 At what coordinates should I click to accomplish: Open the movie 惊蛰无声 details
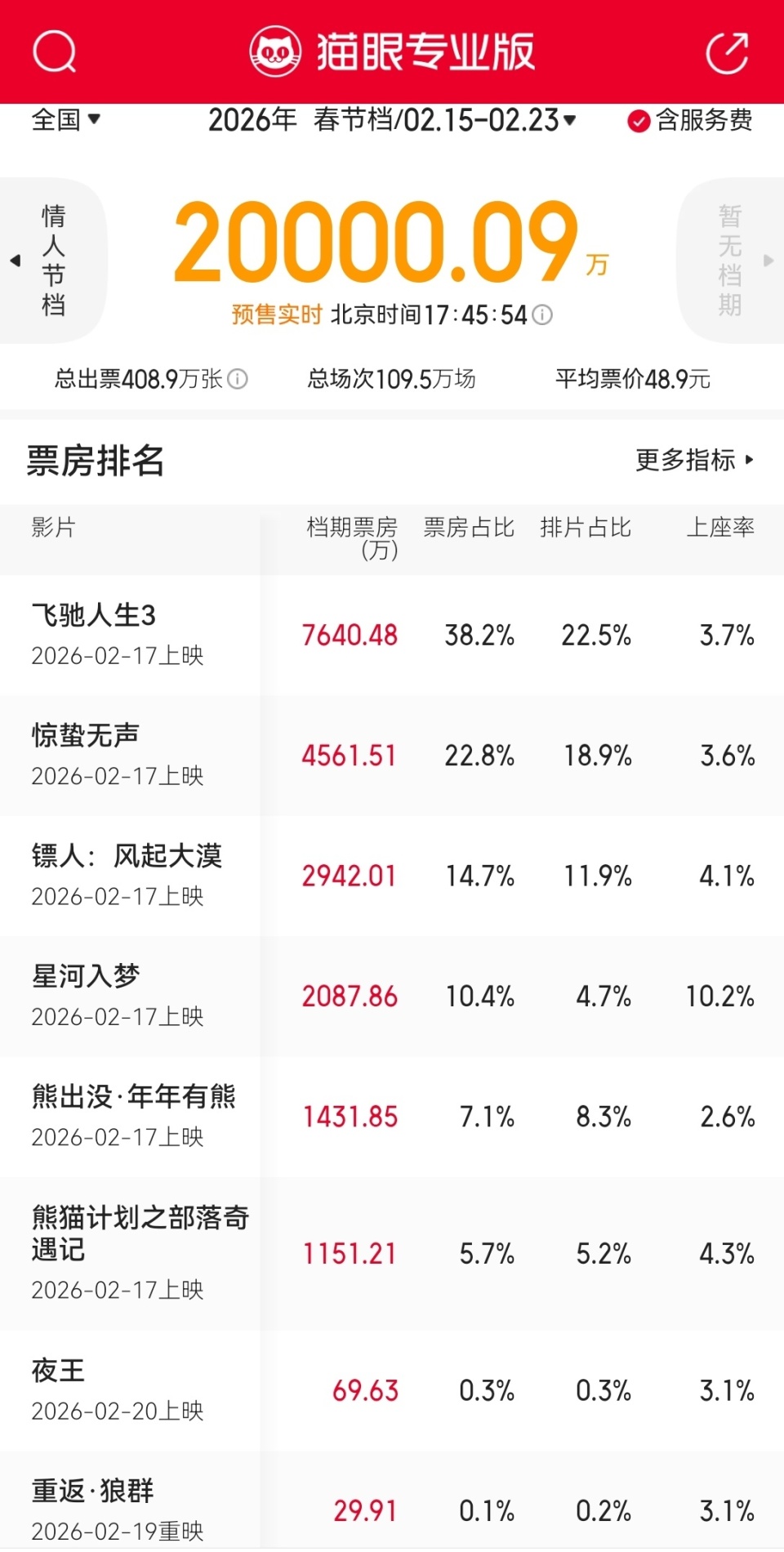(x=82, y=735)
